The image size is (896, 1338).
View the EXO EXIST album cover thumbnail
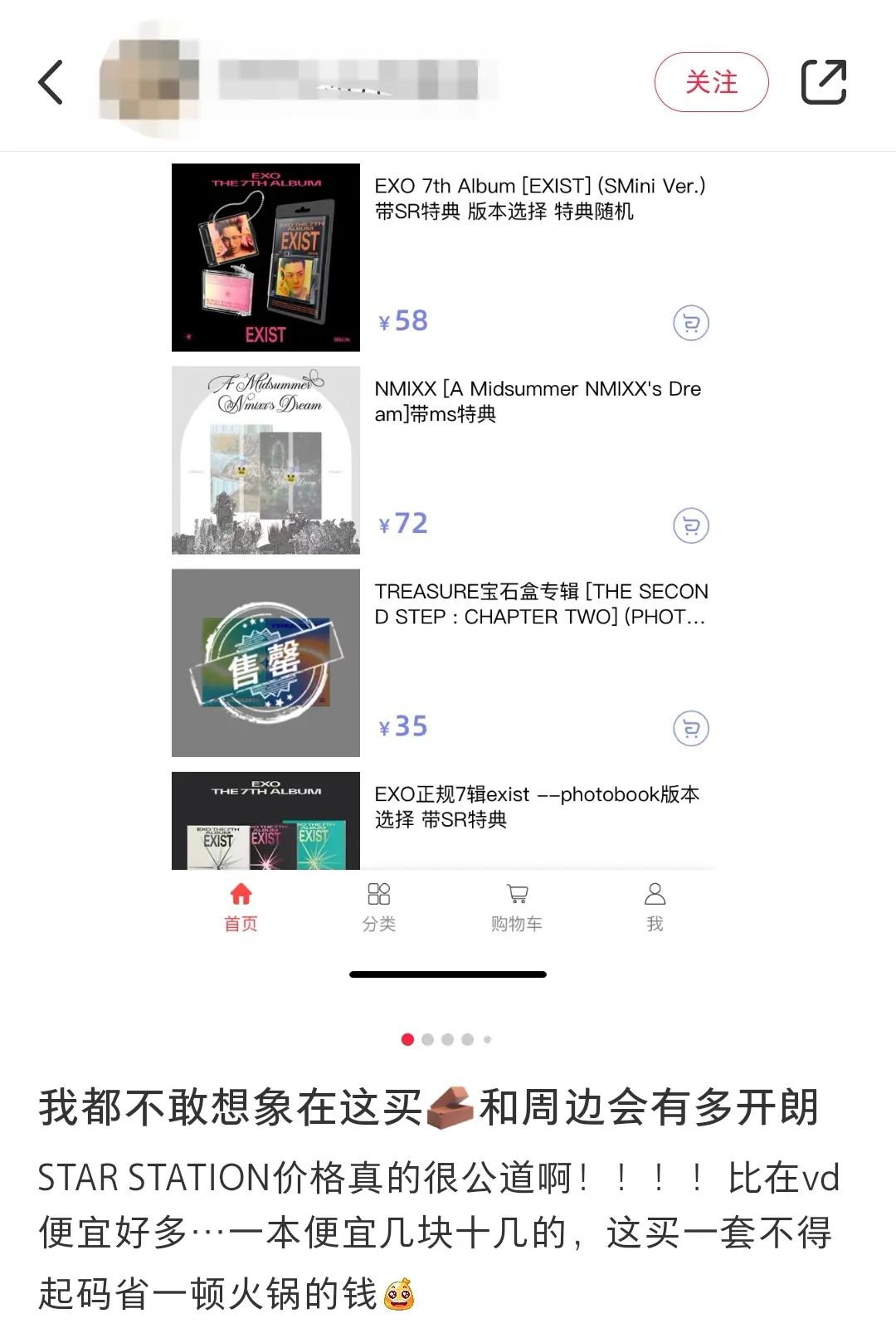point(265,257)
